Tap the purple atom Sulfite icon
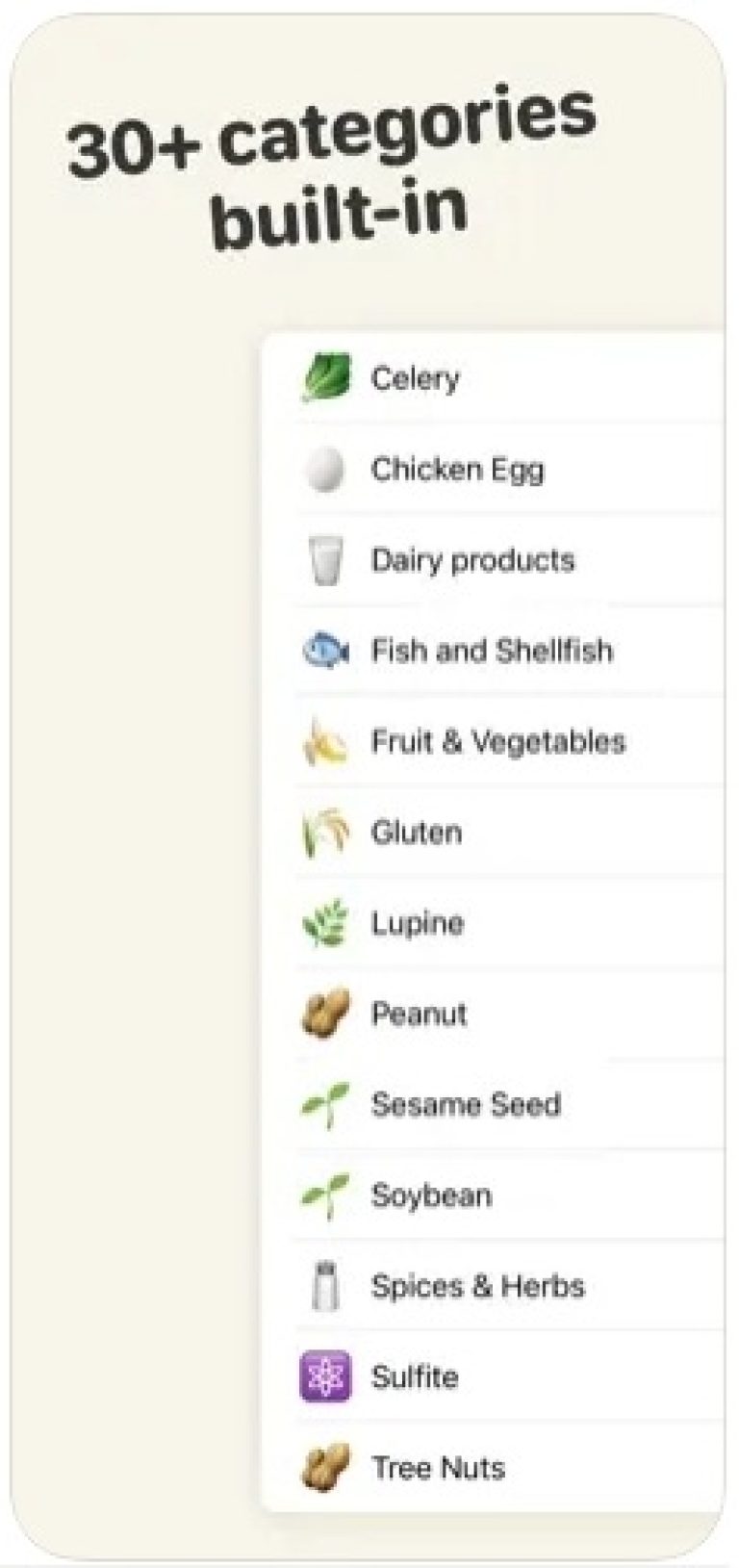Screen dimensions: 739x1568 327,1376
